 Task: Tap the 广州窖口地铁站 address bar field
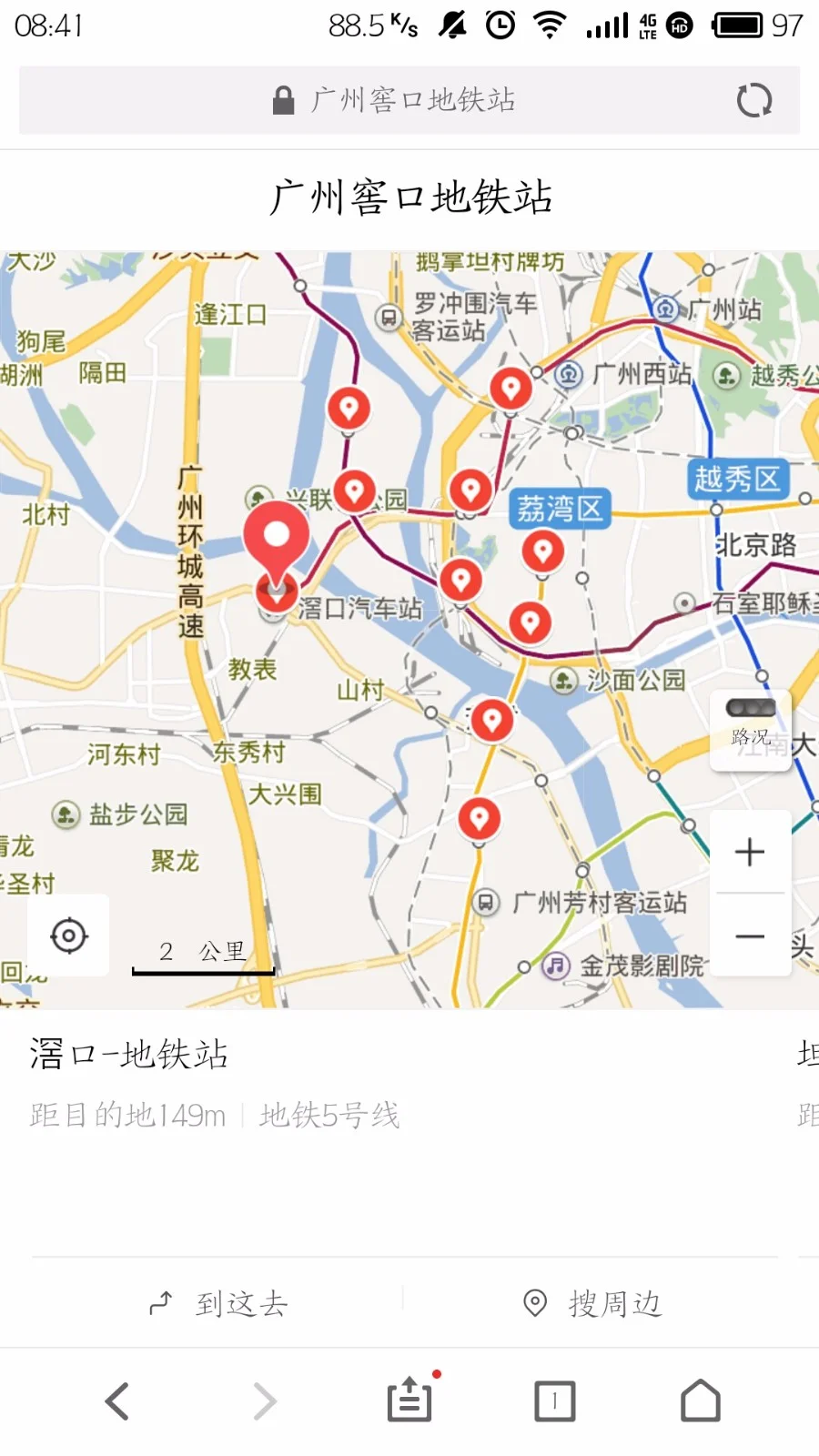tap(409, 100)
